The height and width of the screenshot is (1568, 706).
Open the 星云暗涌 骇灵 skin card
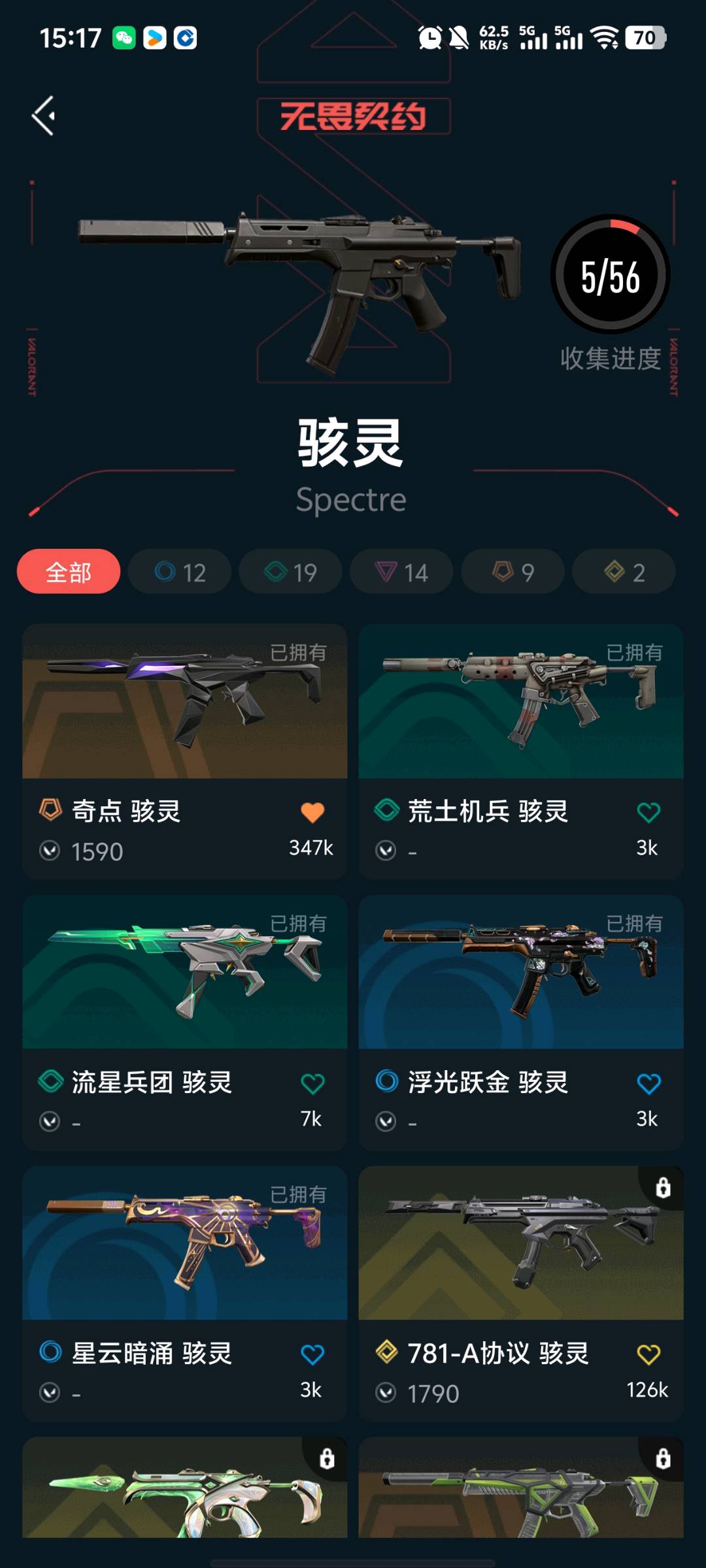[185, 1294]
